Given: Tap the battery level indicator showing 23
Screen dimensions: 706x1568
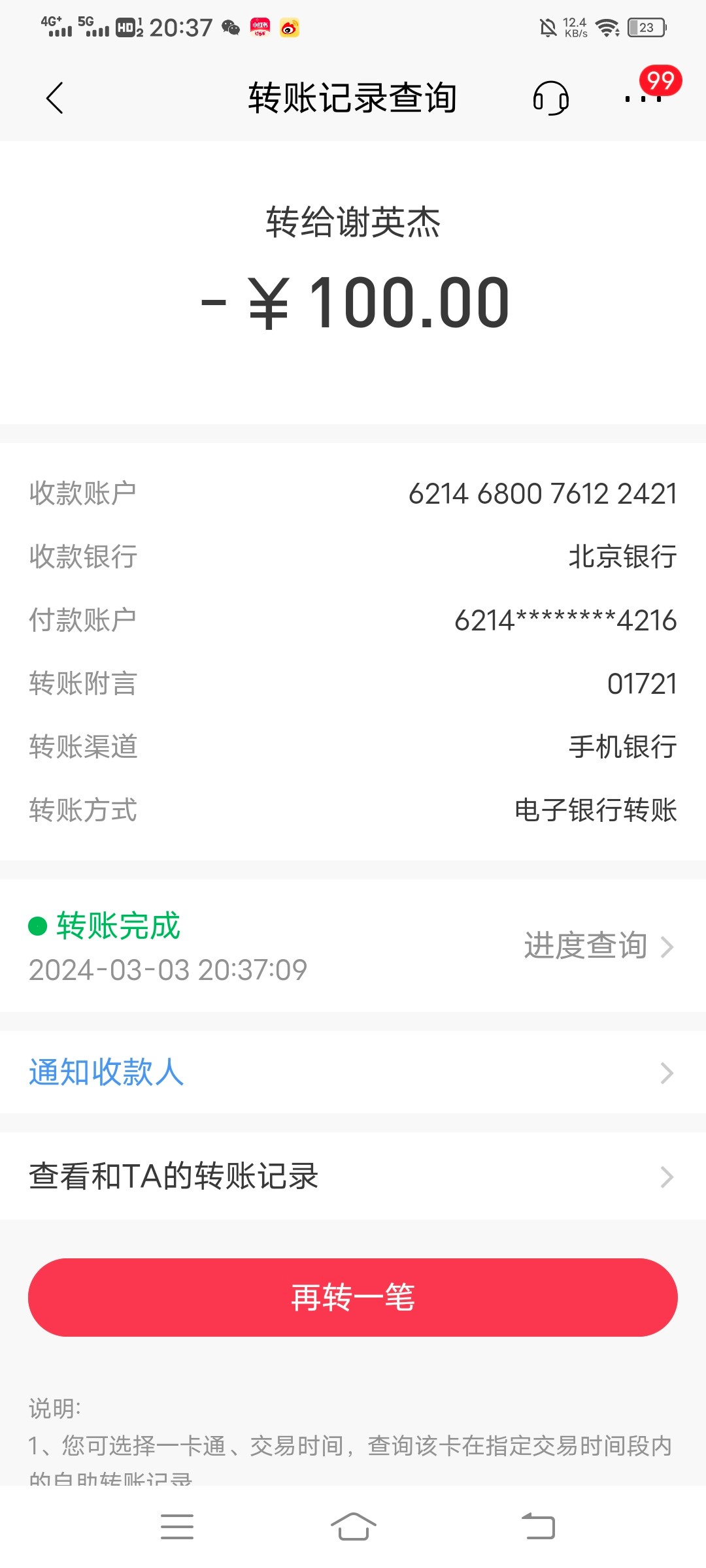Looking at the screenshot, I should 647,28.
